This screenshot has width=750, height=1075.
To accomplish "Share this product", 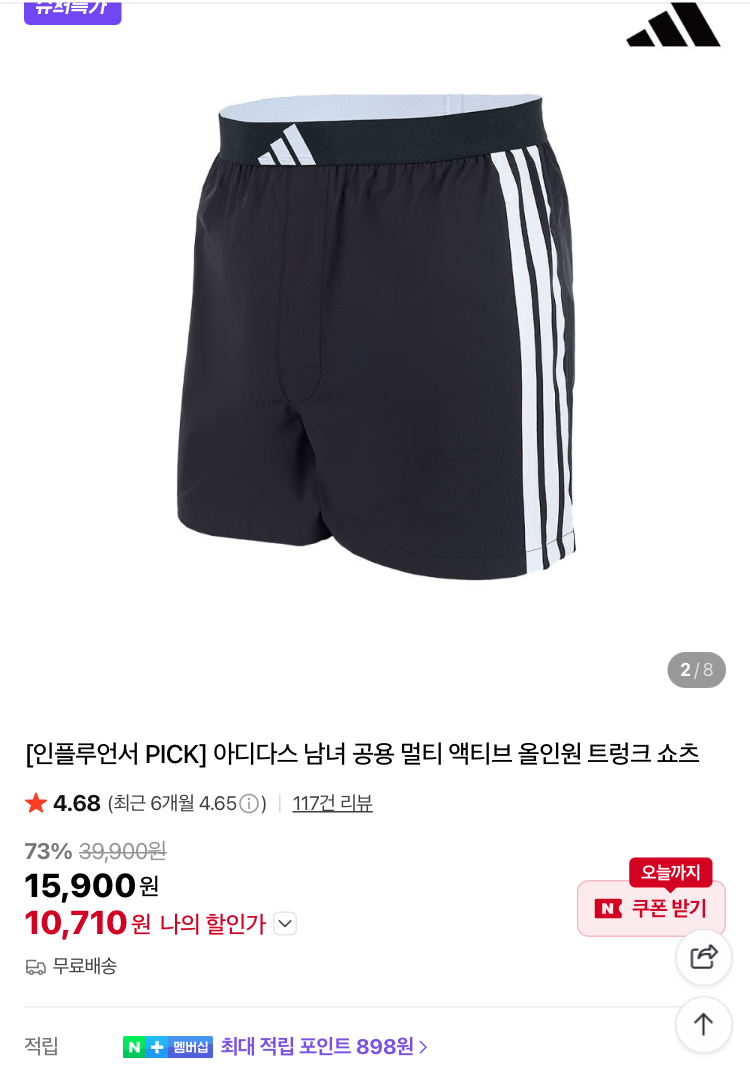I will [704, 957].
